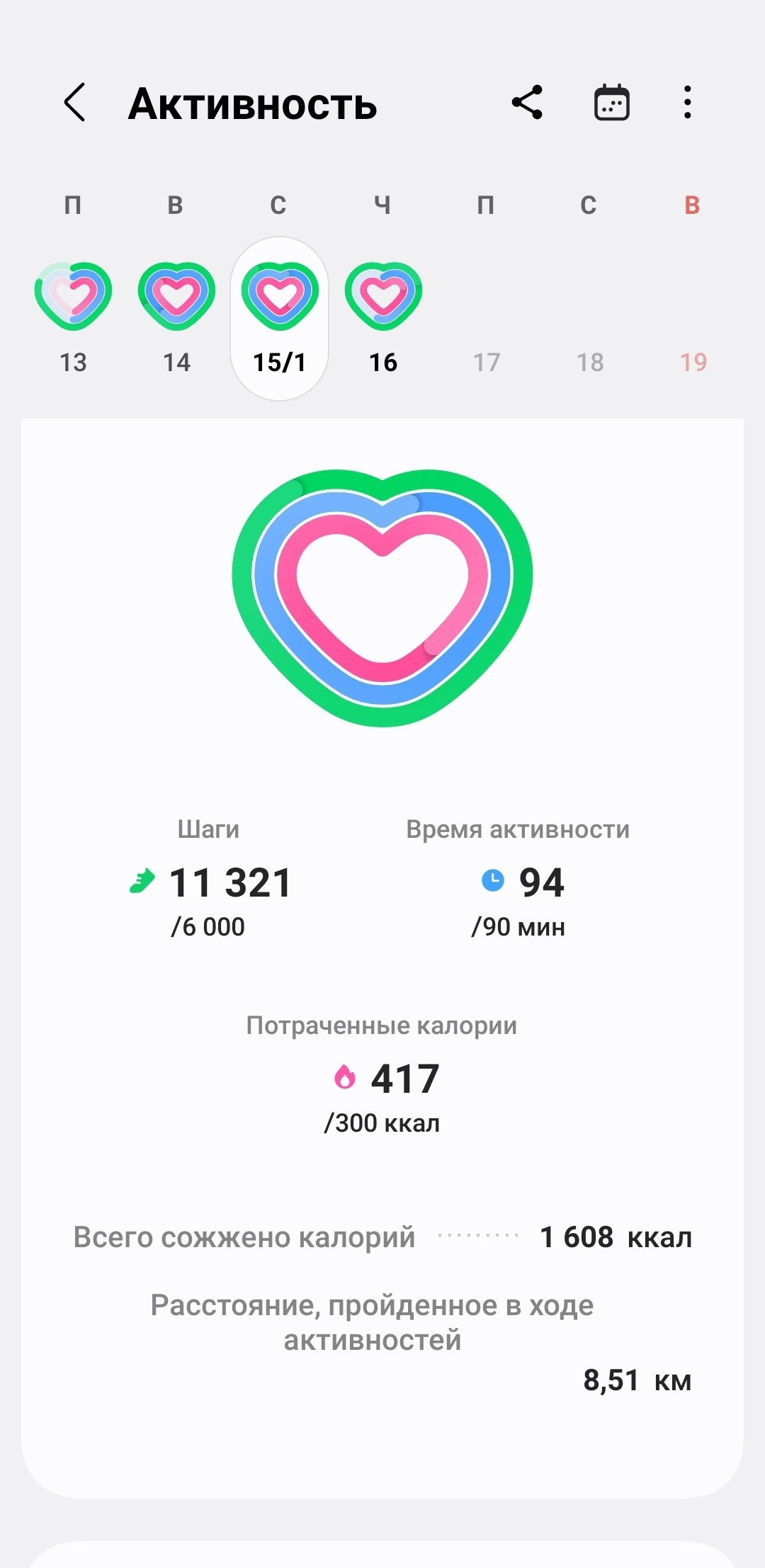The width and height of the screenshot is (765, 1568).
Task: Go back from the Активность screen
Action: click(74, 103)
